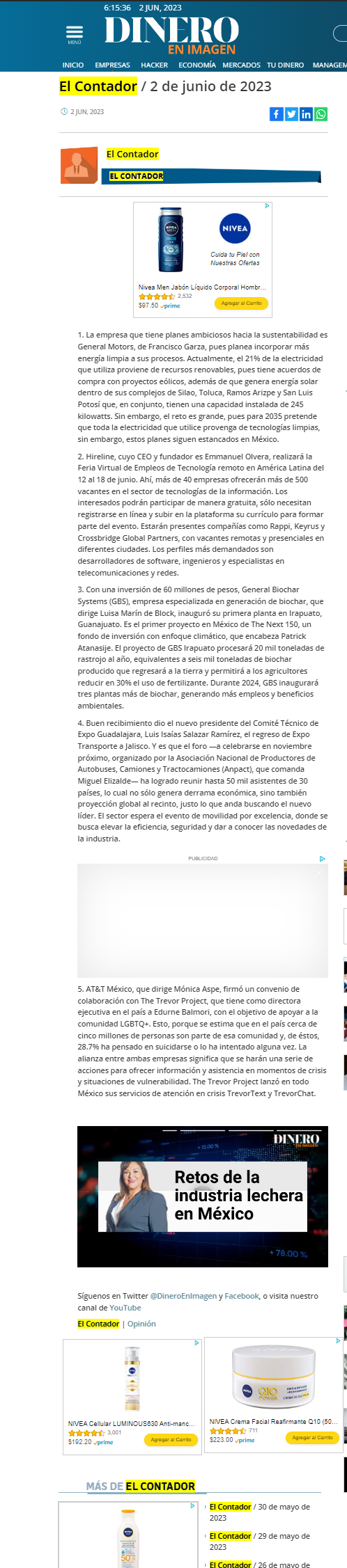347x1568 pixels.
Task: Add NIVEA Crema Facial Q10 to cart
Action: pos(312,1437)
